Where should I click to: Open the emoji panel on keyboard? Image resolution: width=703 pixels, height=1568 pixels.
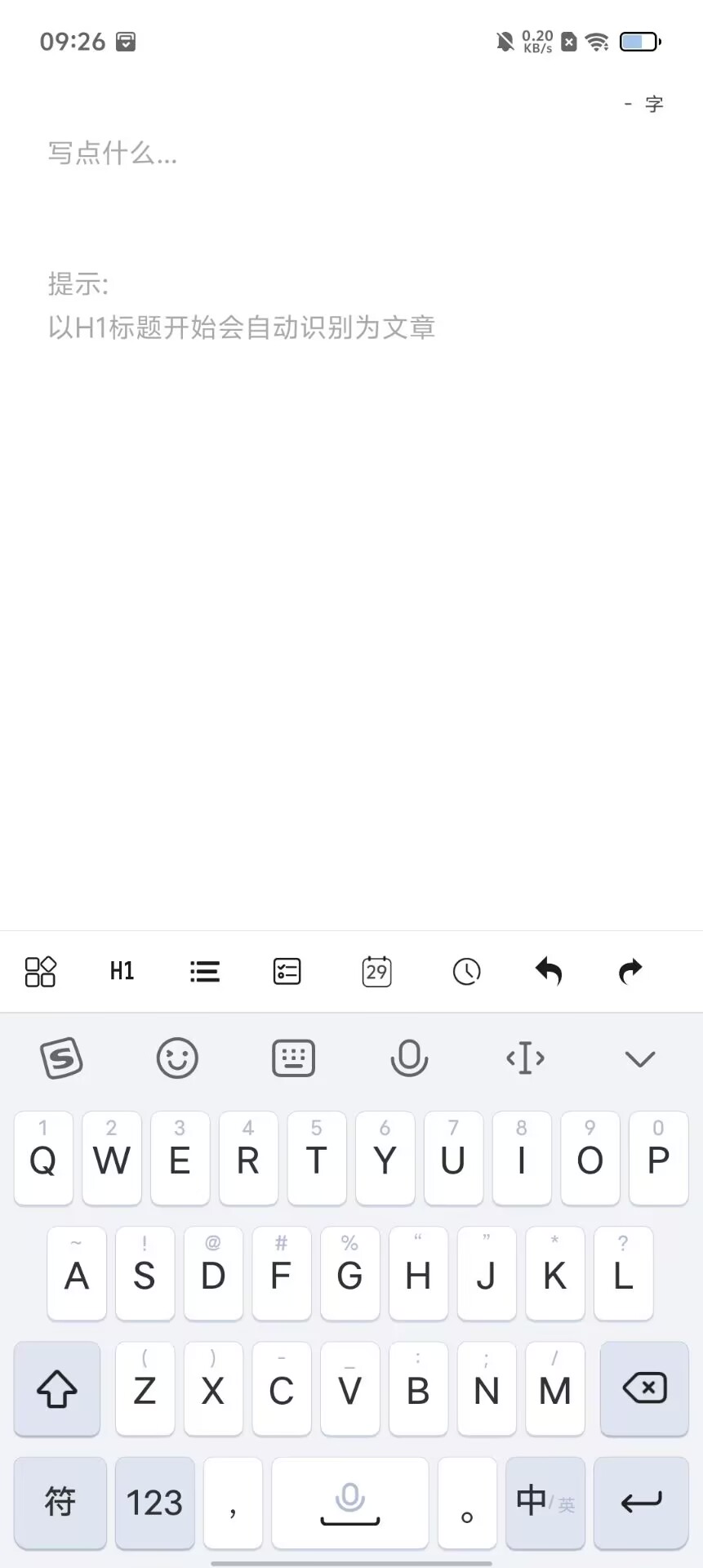tap(177, 1058)
